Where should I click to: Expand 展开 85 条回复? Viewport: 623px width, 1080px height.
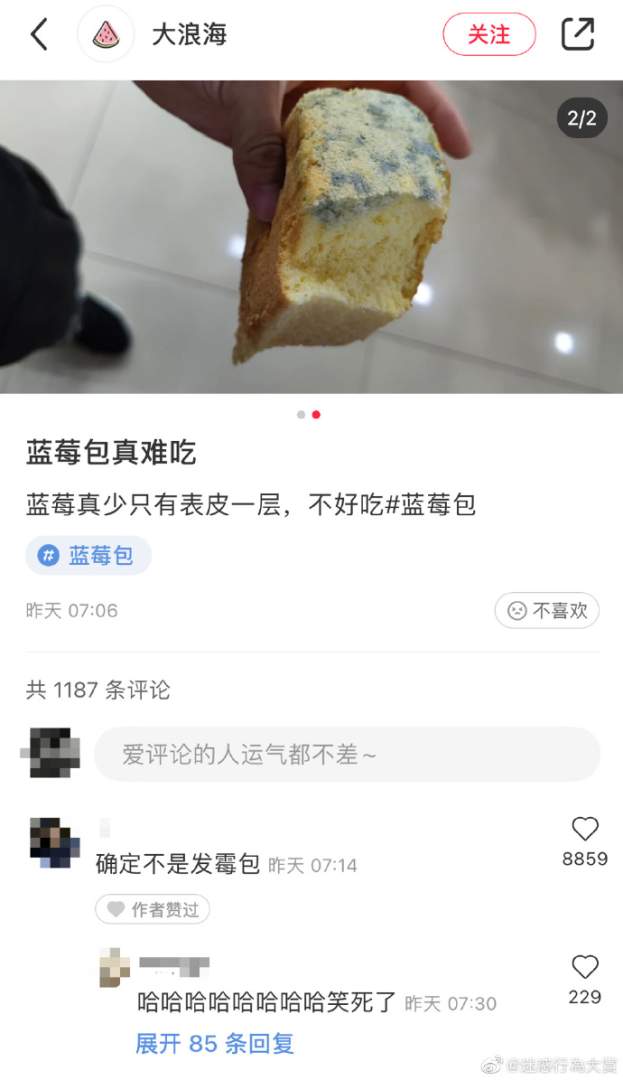coord(215,1043)
